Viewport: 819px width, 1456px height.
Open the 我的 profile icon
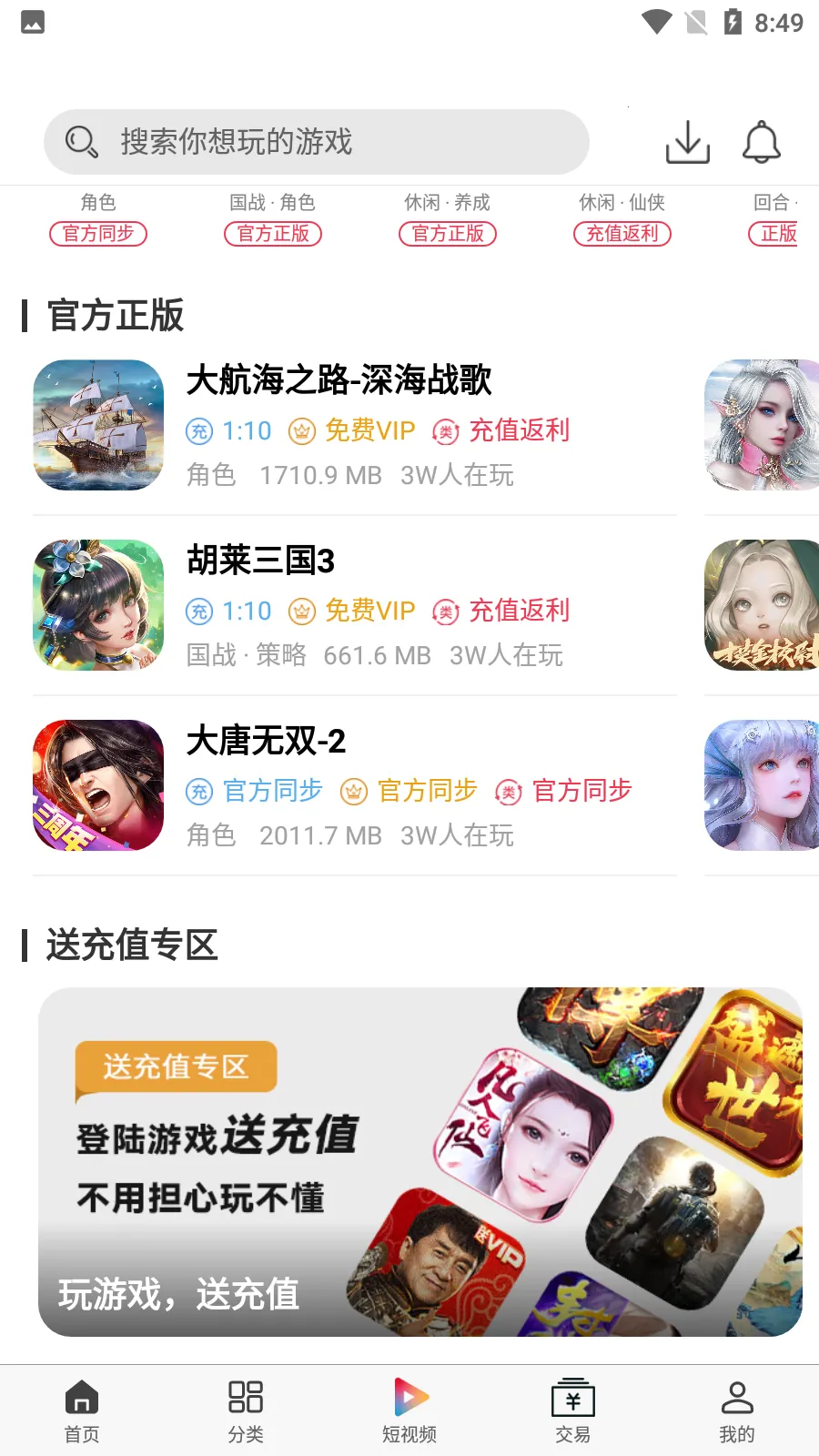pos(736,1395)
